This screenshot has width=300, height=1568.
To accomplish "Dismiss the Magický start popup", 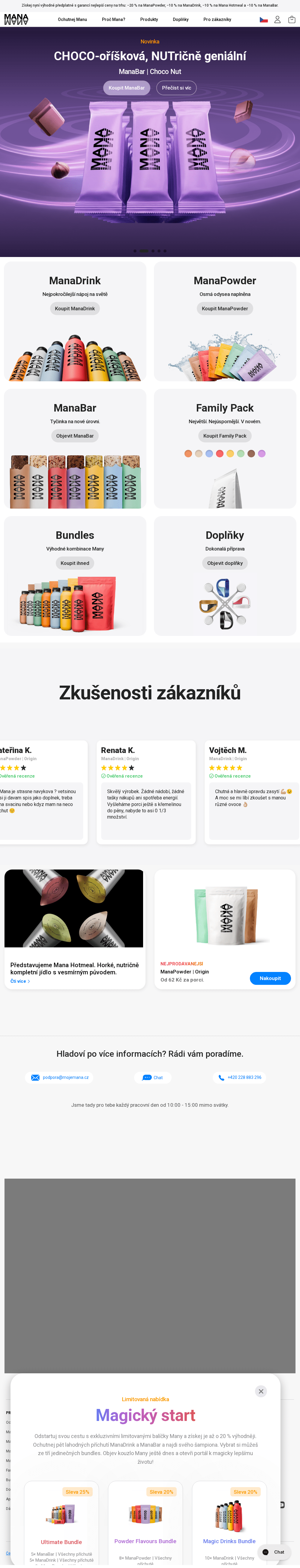I will pos(261,1391).
